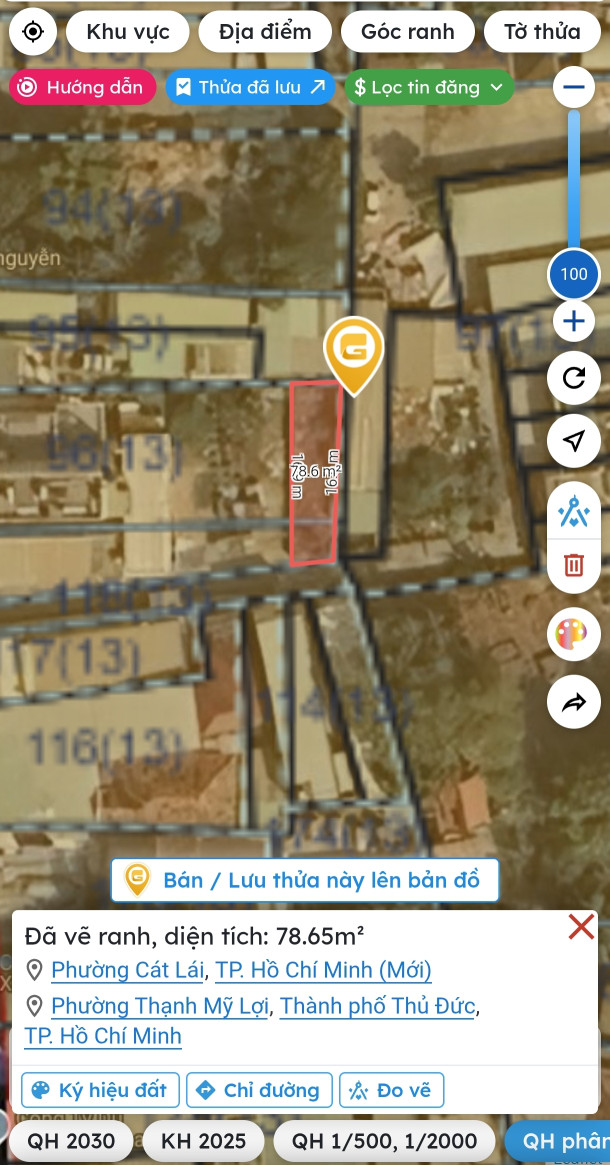
Task: Decrease opacity with the minus button
Action: coord(574,87)
